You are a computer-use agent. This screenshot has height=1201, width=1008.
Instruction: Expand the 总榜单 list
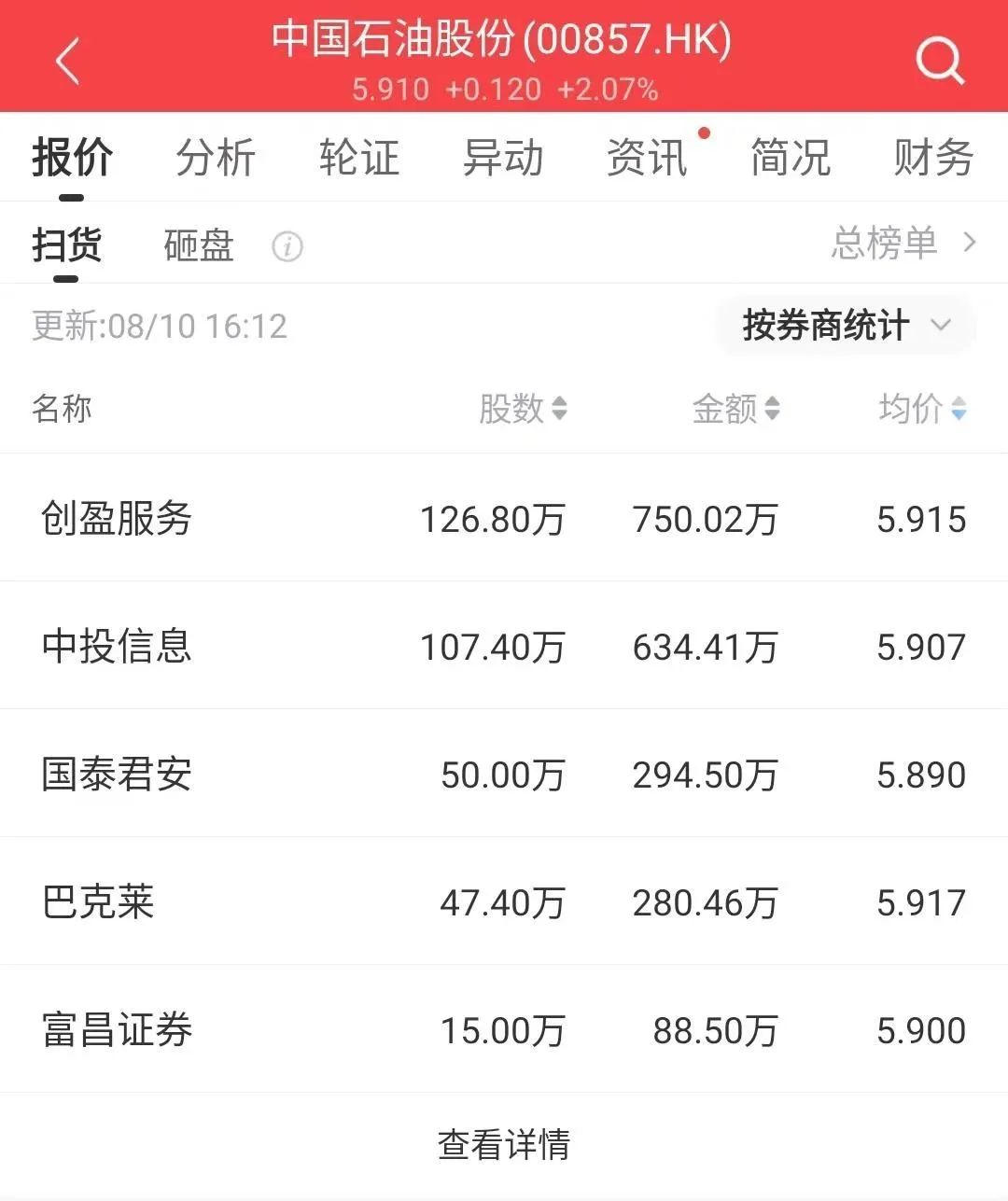883,243
